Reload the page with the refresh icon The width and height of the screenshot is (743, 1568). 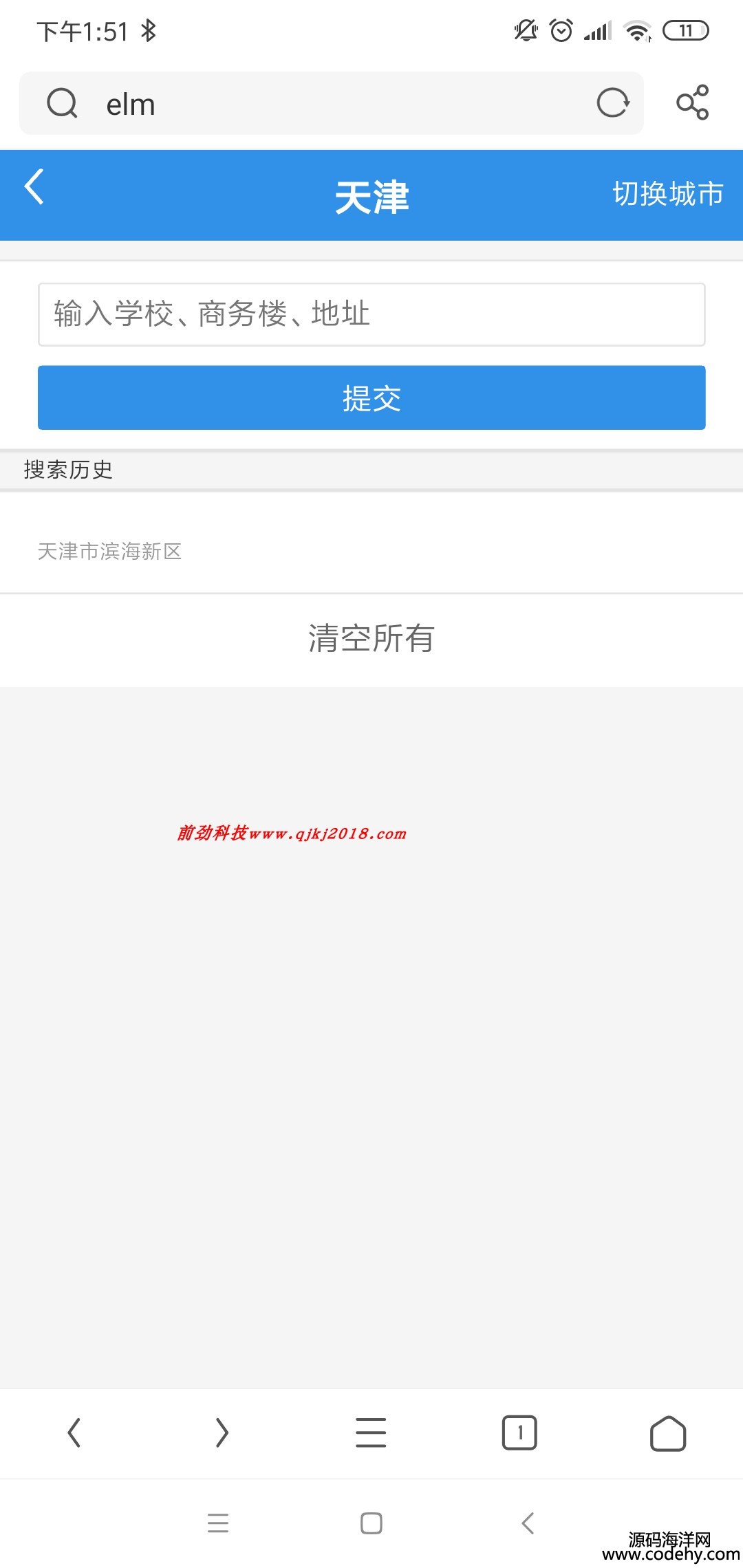tap(612, 103)
